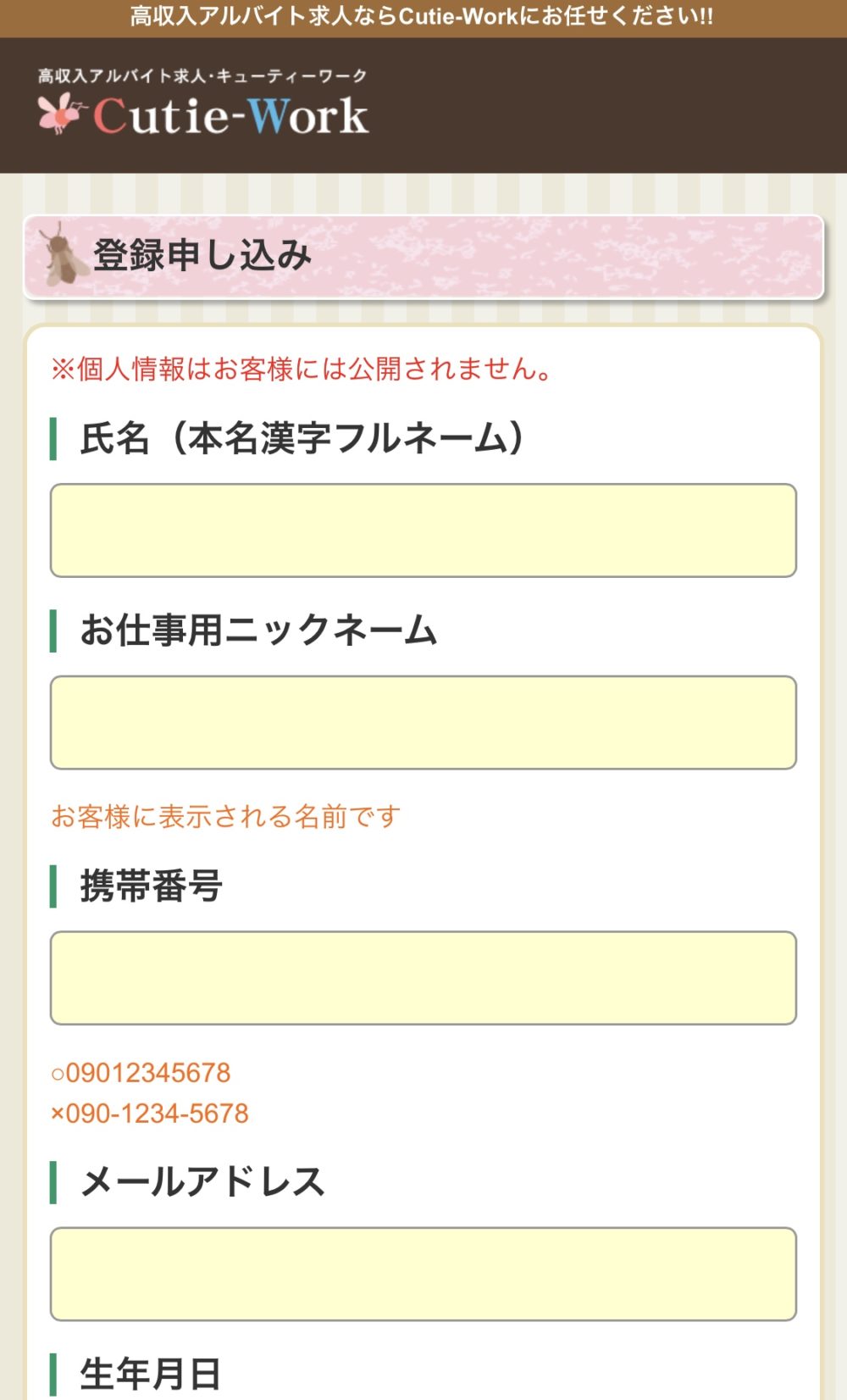Open the Cutie-Work logo homepage link
This screenshot has height=1400, width=847.
pyautogui.click(x=203, y=103)
